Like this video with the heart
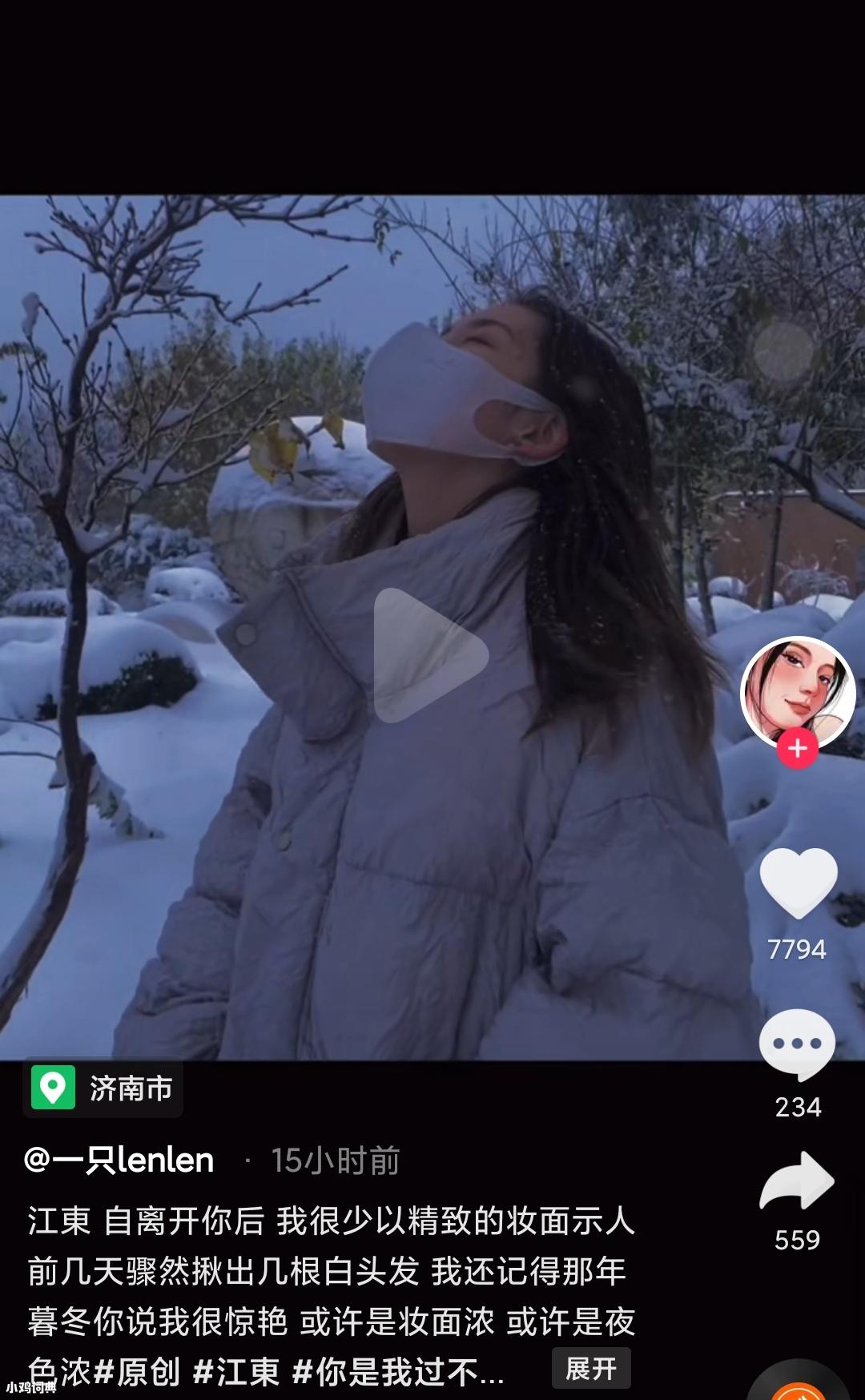 [798, 883]
